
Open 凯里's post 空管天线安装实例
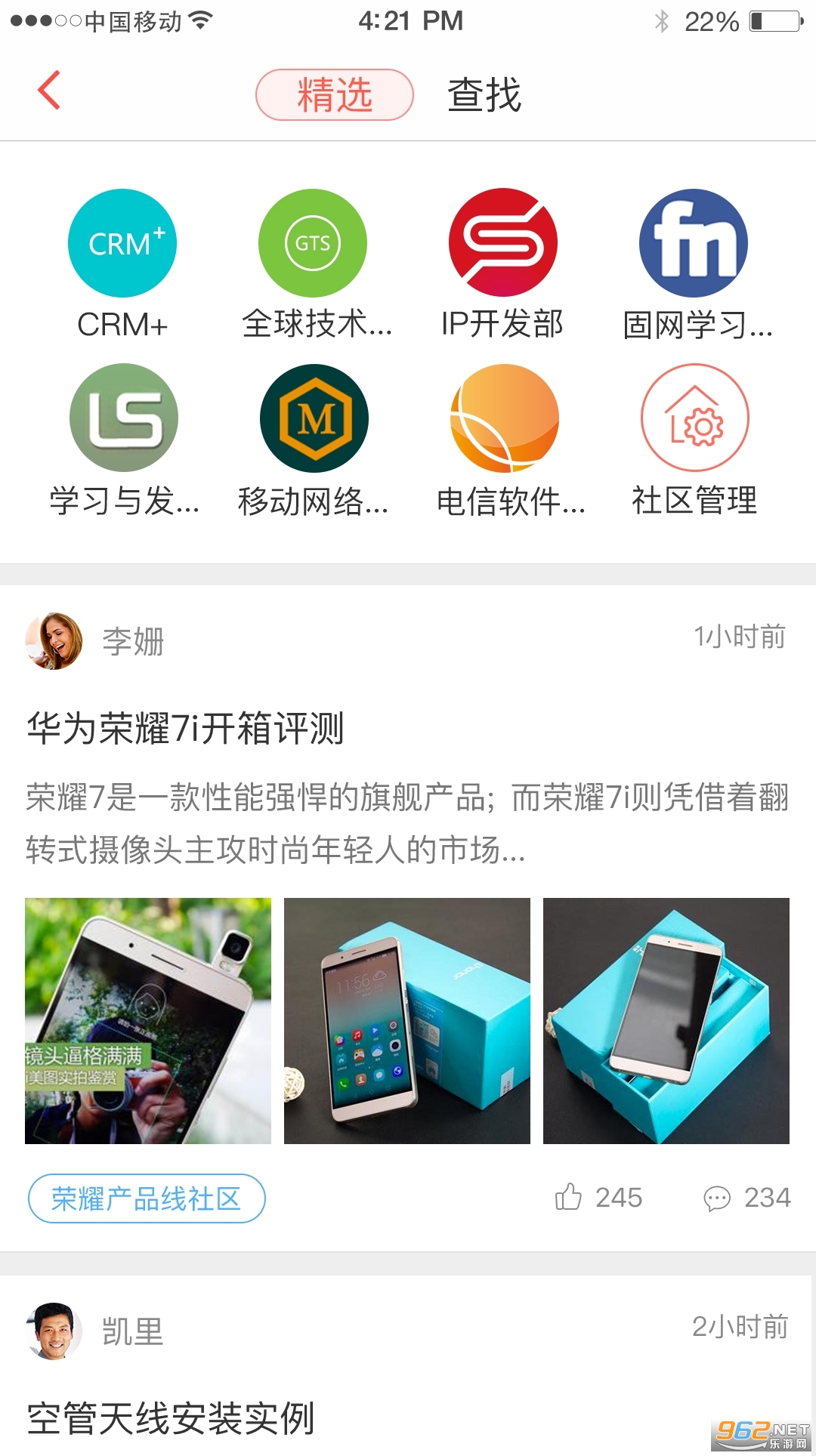pyautogui.click(x=171, y=1417)
